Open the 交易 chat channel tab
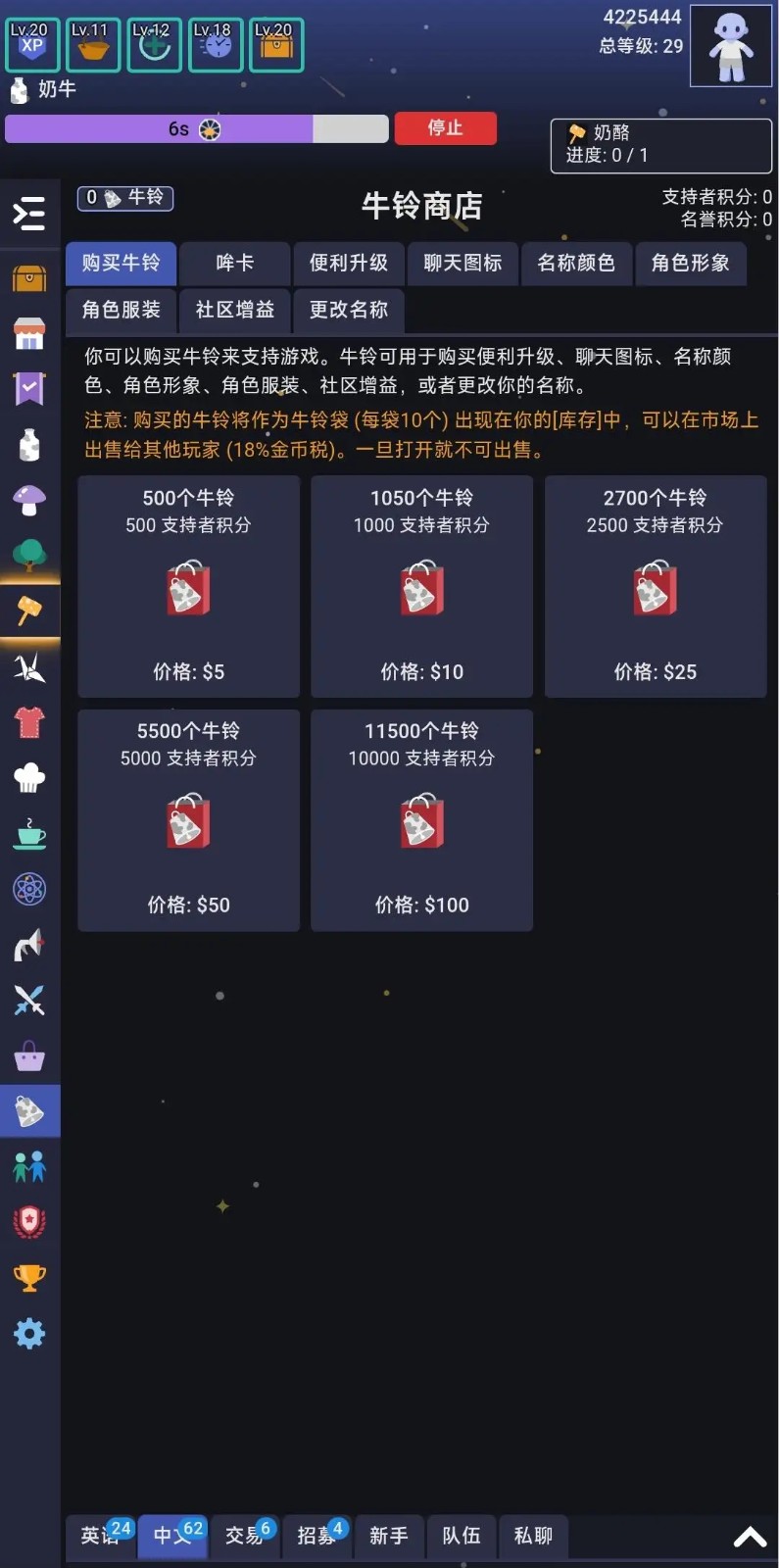The width and height of the screenshot is (779, 1568). tap(244, 1537)
